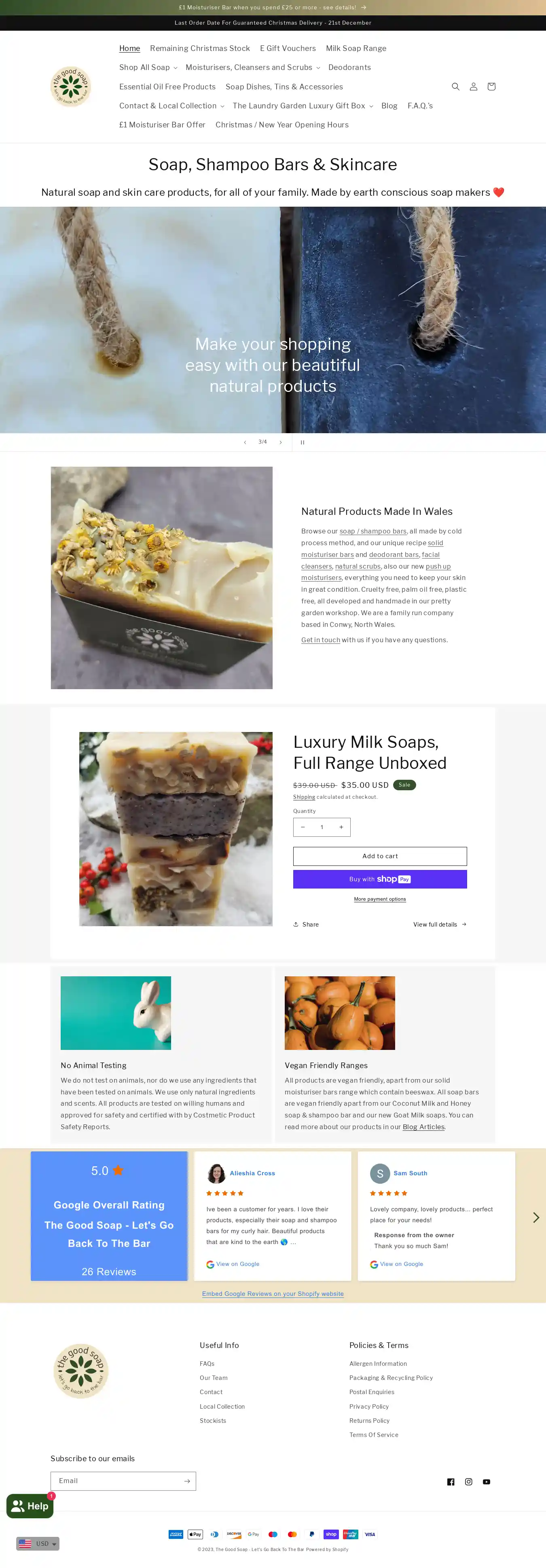Show next Google review

pyautogui.click(x=535, y=1217)
